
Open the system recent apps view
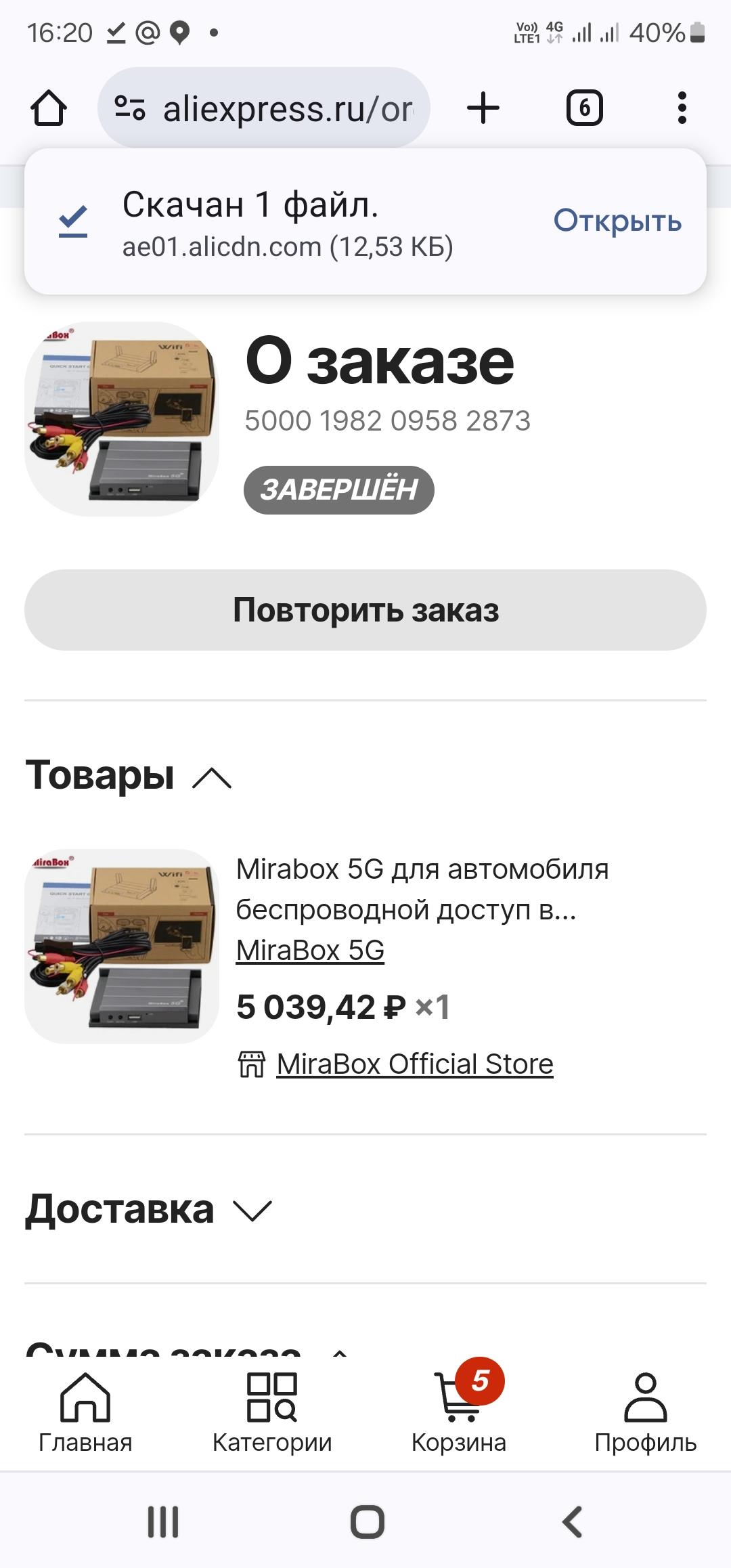[163, 1522]
